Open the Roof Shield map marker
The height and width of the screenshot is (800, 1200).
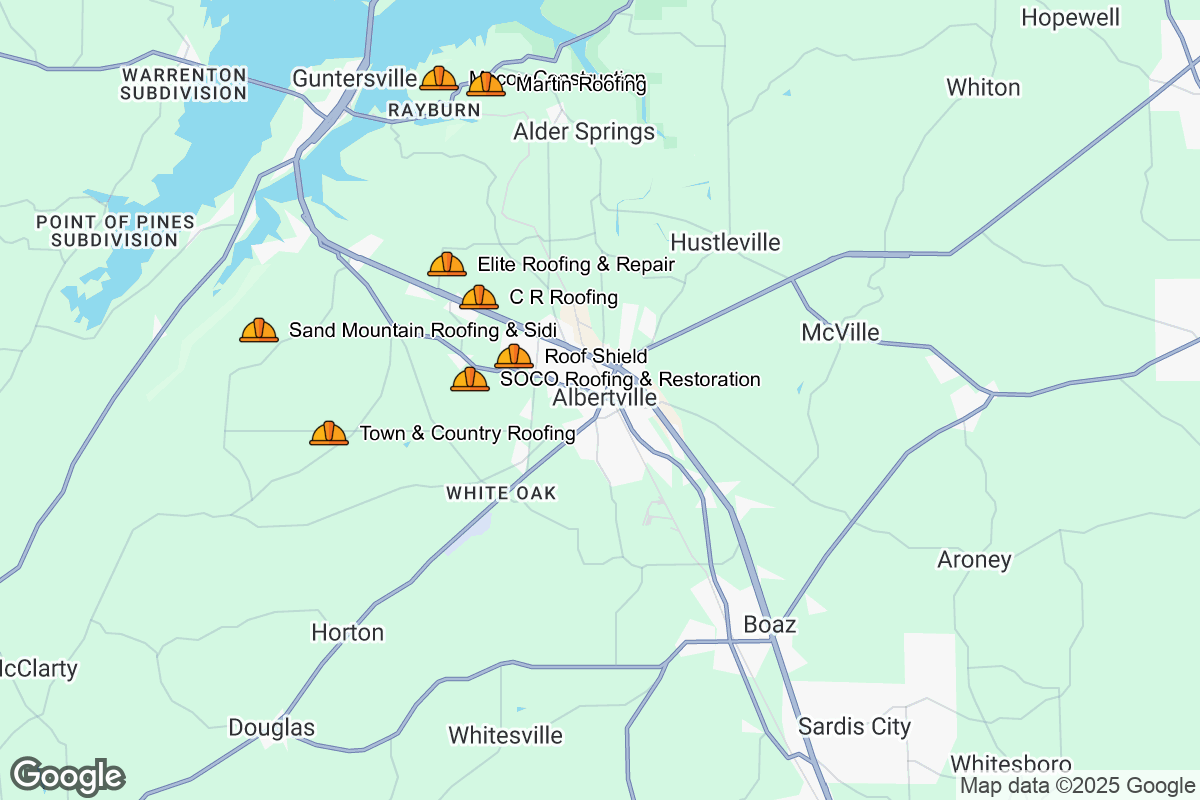514,357
